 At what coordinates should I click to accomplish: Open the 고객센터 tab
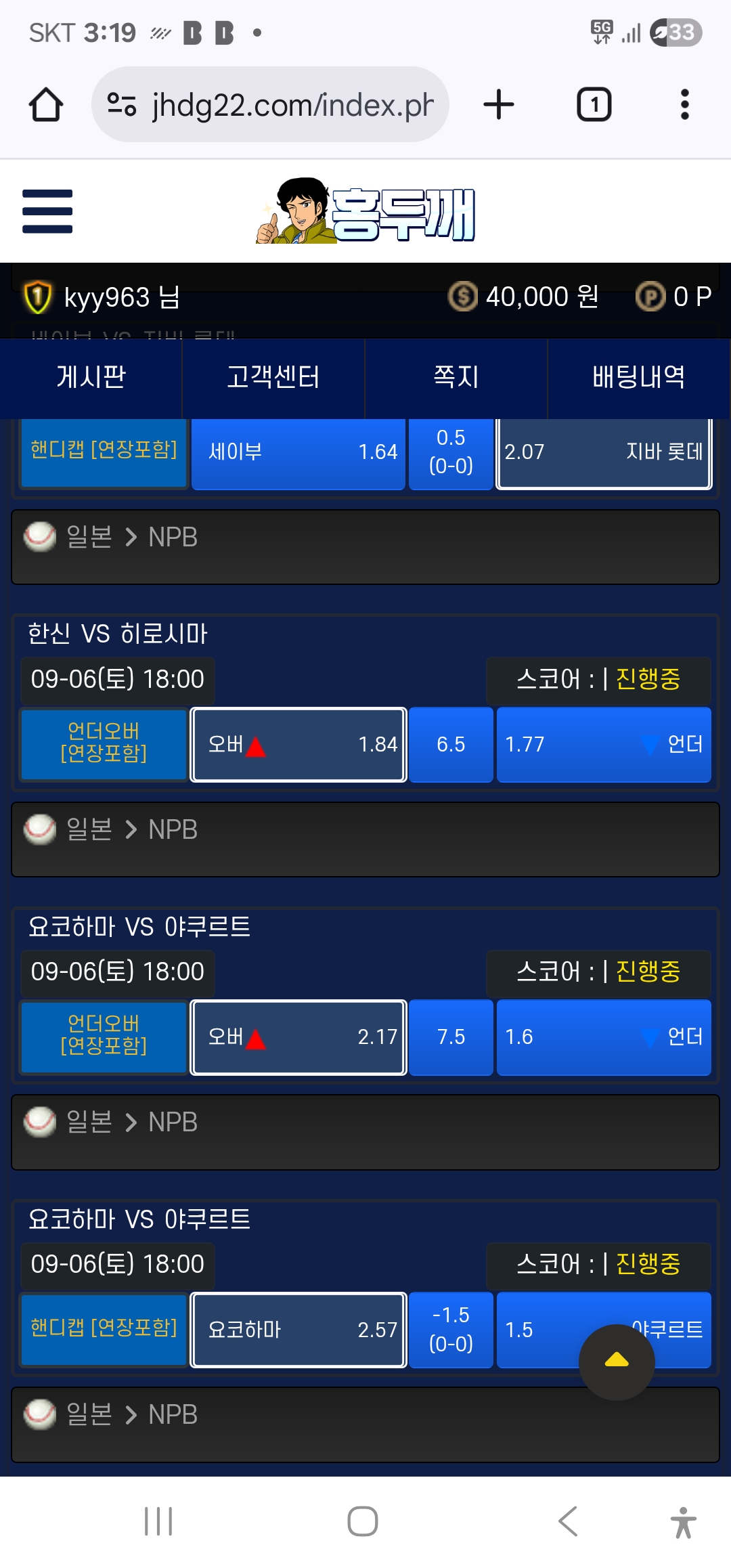273,377
